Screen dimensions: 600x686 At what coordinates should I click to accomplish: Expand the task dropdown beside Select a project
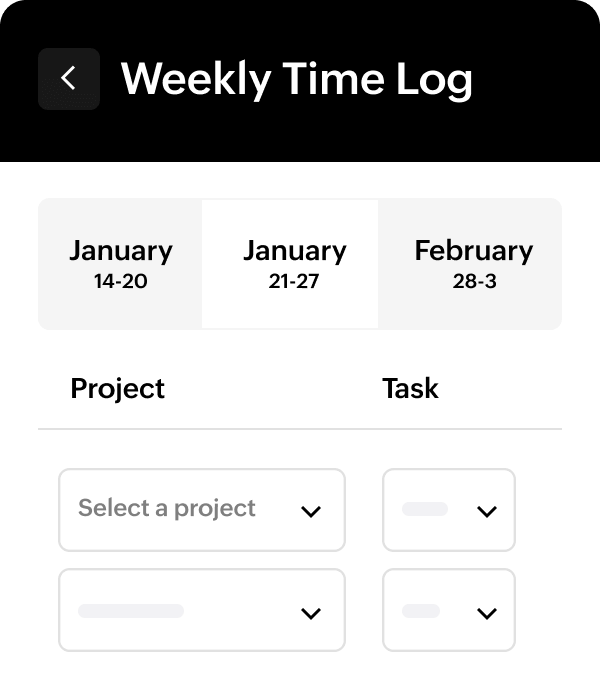[x=449, y=510]
